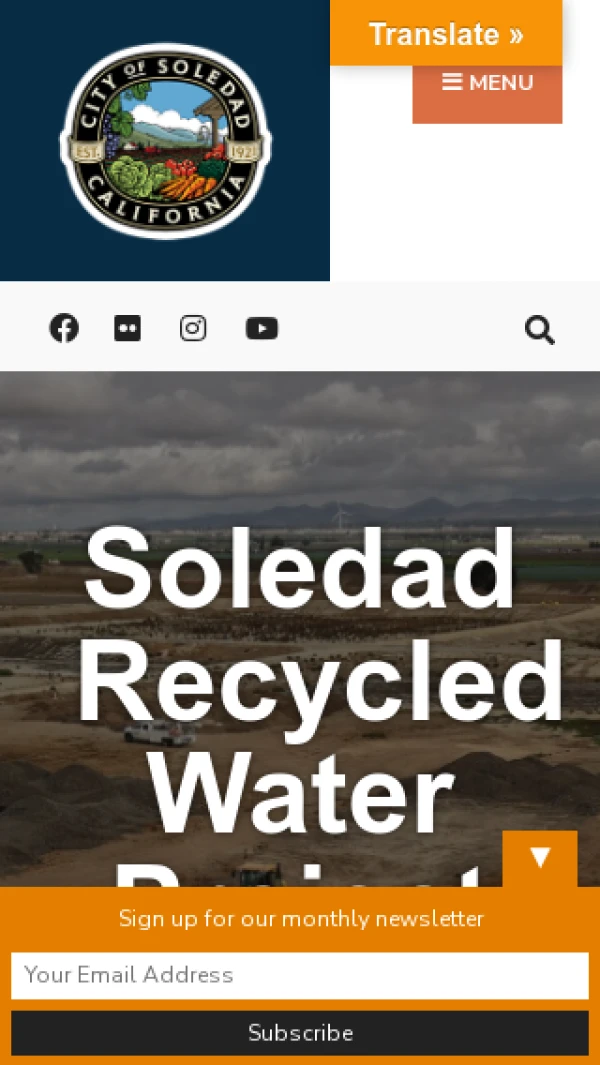Focus the Your Email Address field
Image resolution: width=600 pixels, height=1065 pixels.
(300, 975)
